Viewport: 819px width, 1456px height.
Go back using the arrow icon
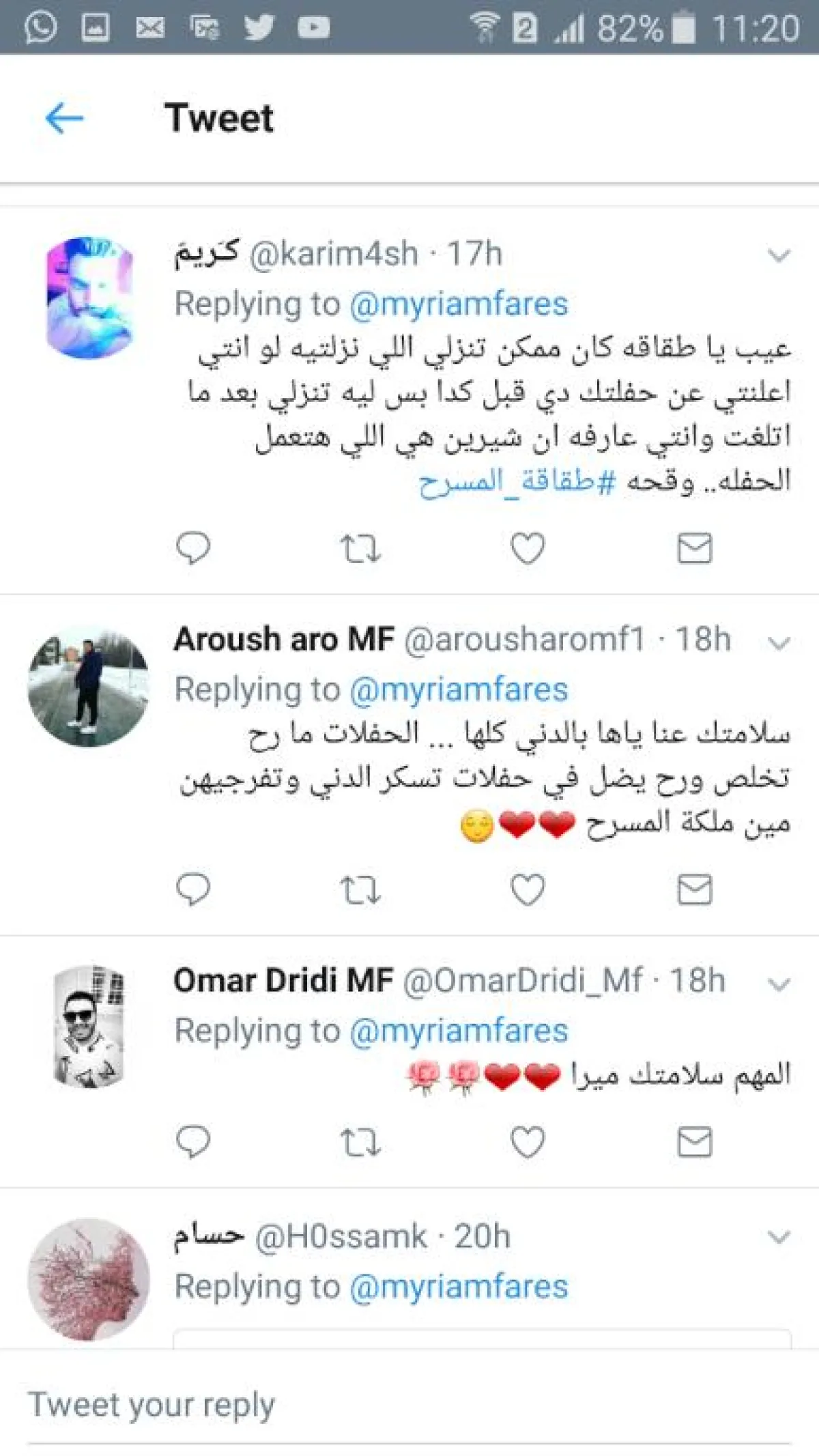coord(64,119)
